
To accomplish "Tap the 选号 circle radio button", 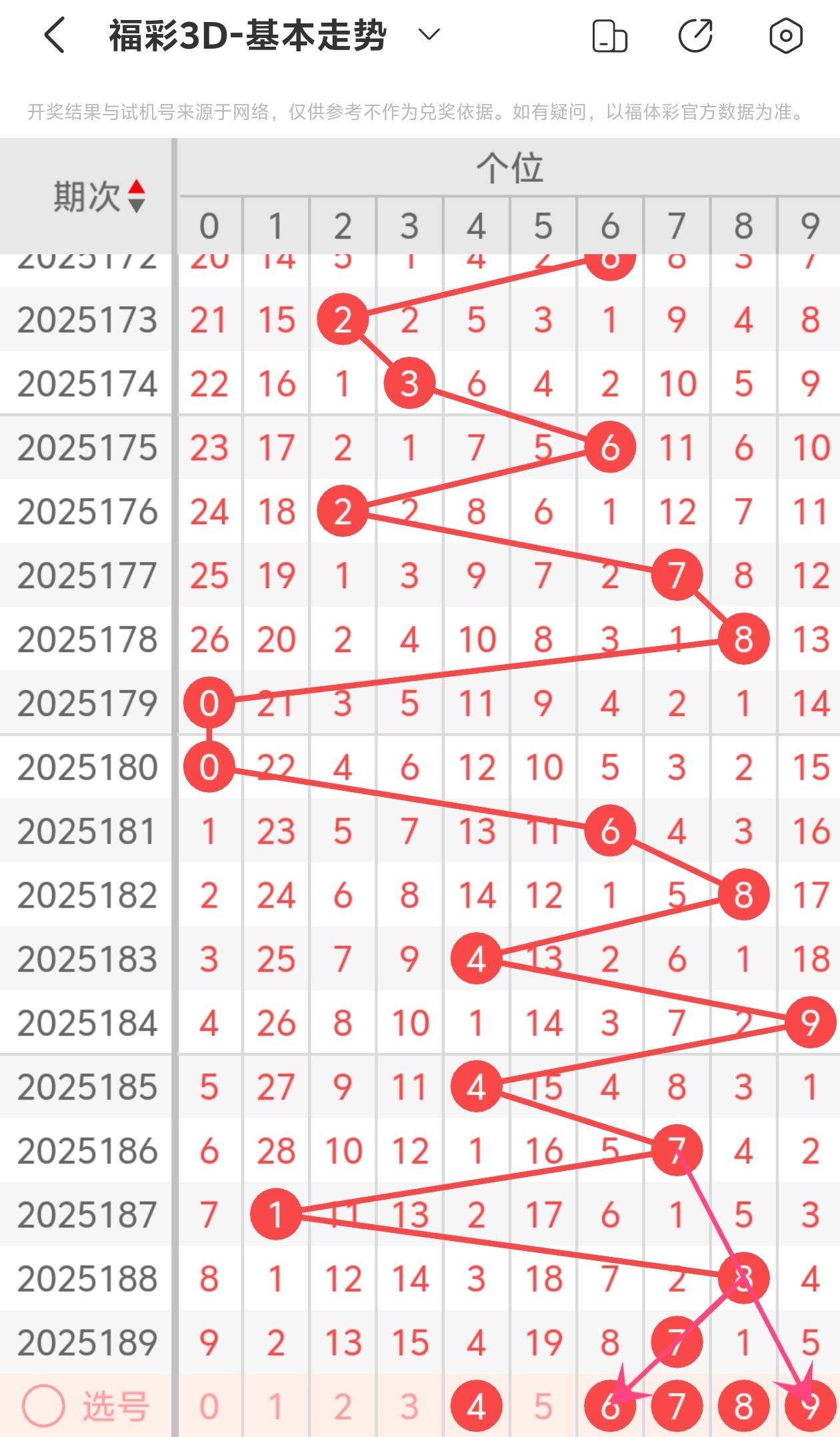I will (43, 1406).
